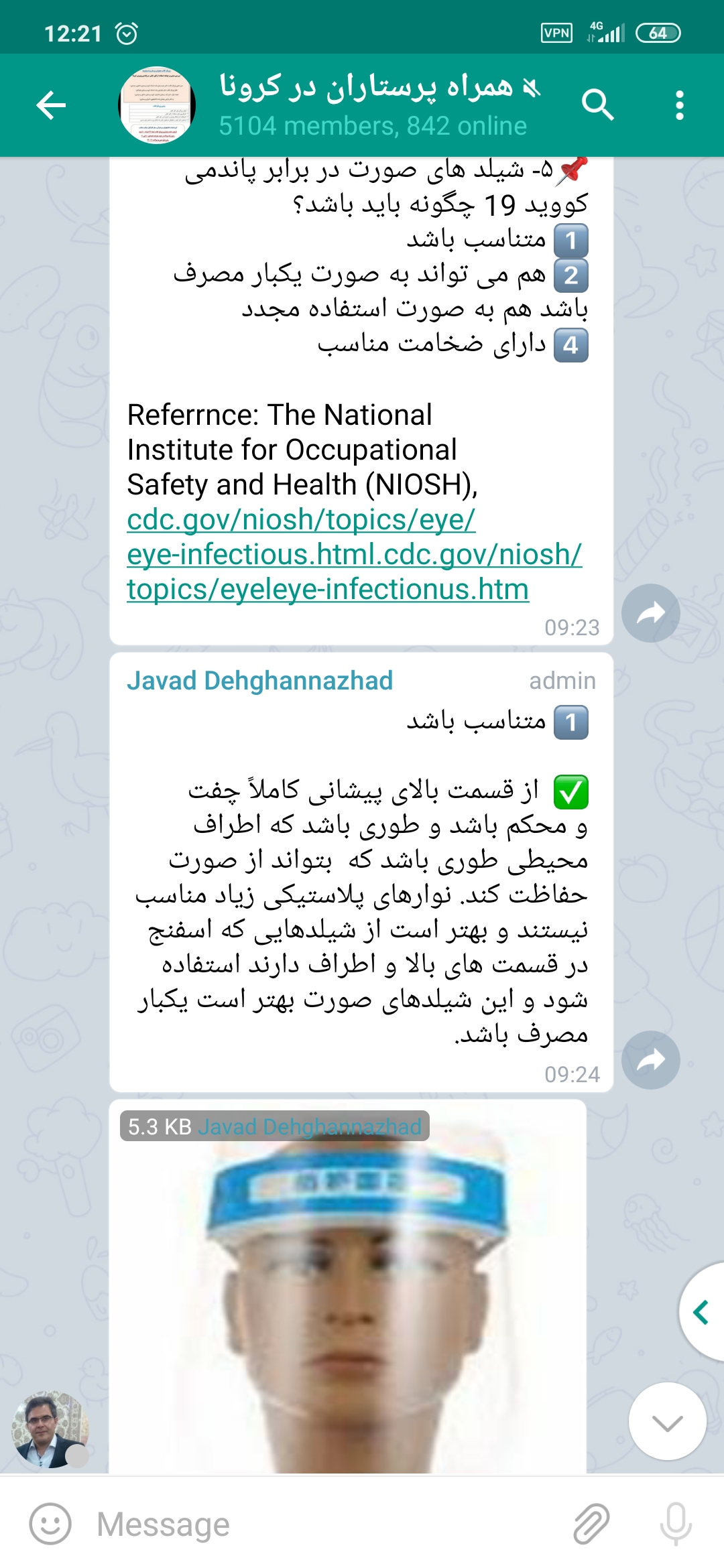
Task: View the face shield photo
Action: coord(349,1293)
